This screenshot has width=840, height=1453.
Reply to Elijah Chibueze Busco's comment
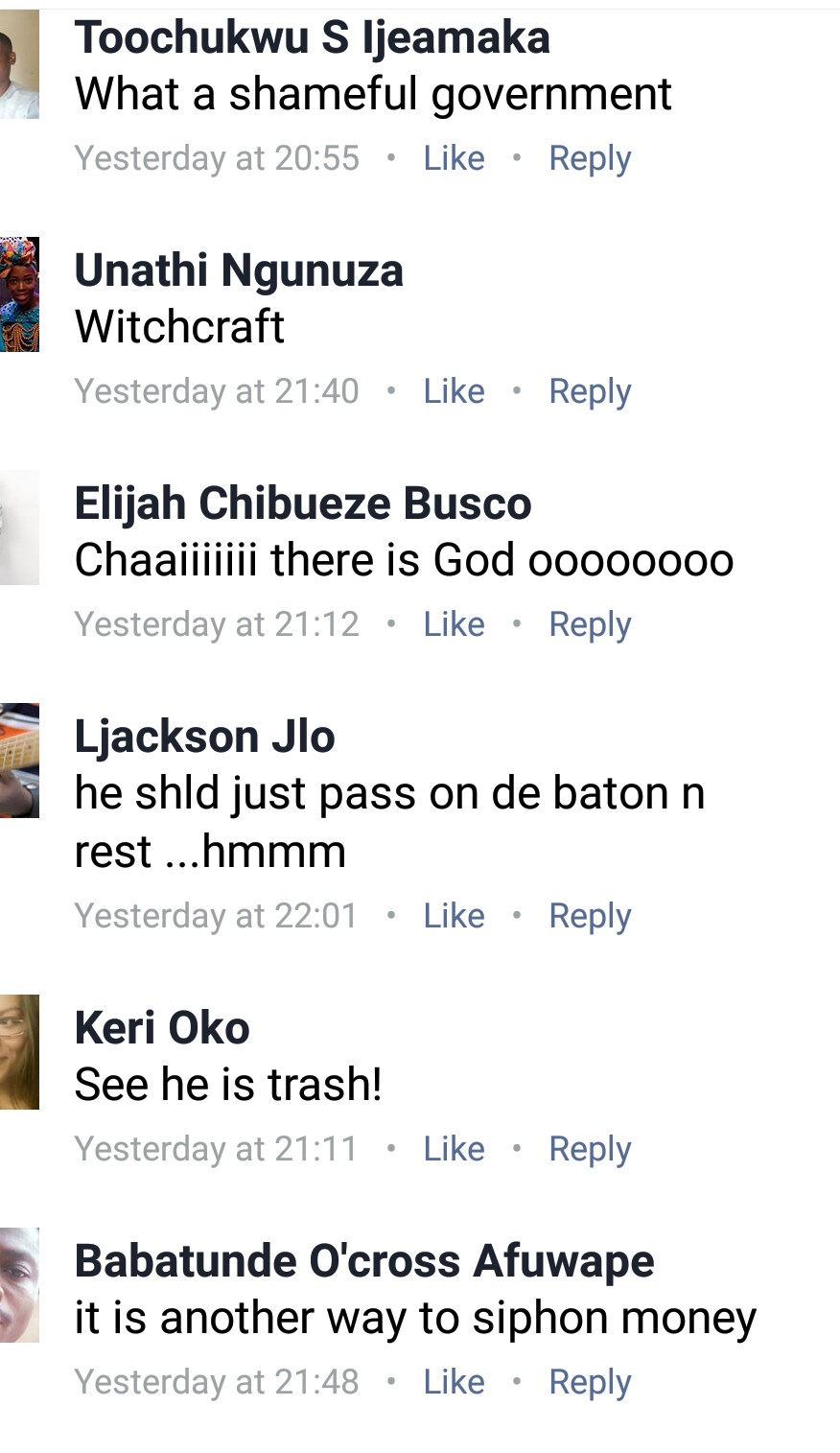pos(590,624)
